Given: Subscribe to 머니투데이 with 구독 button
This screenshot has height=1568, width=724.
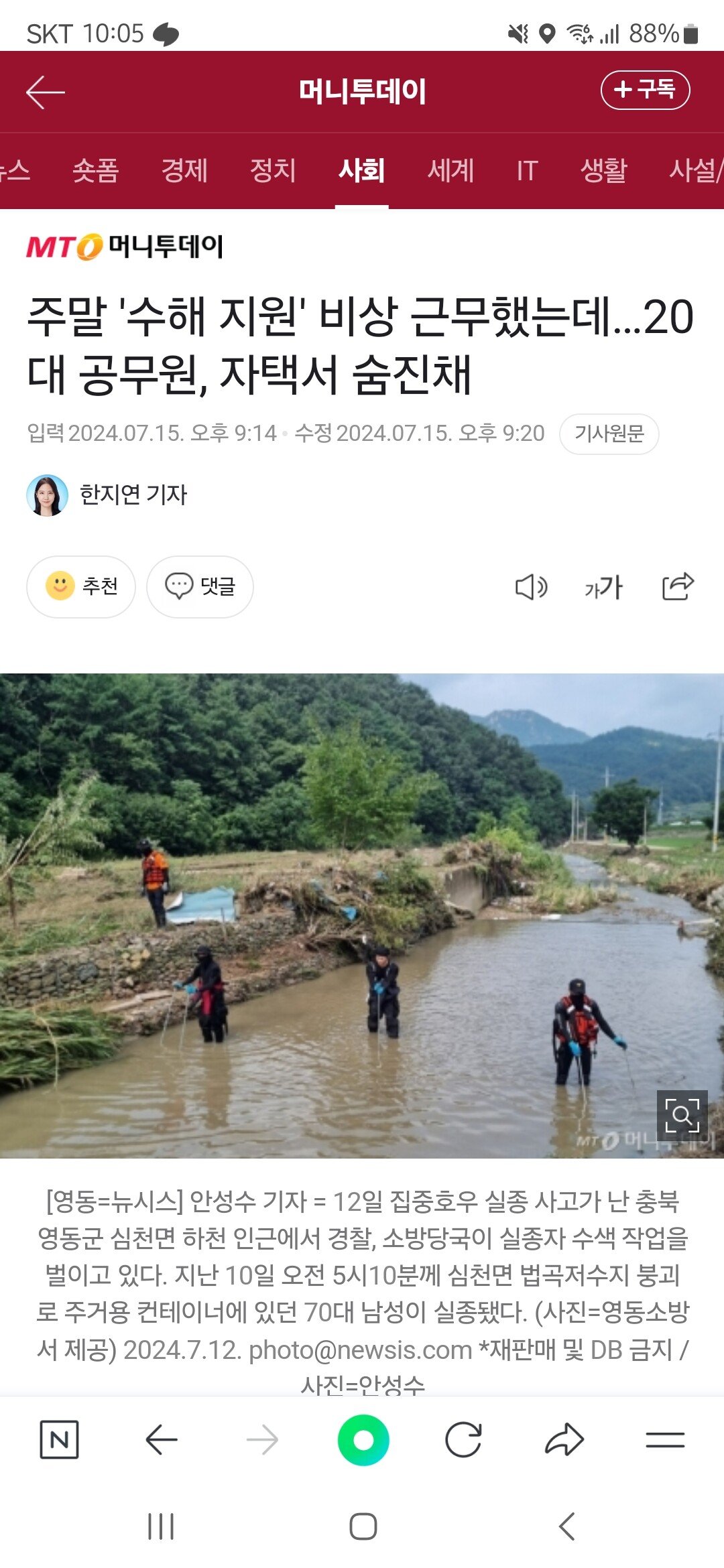Looking at the screenshot, I should pyautogui.click(x=645, y=90).
